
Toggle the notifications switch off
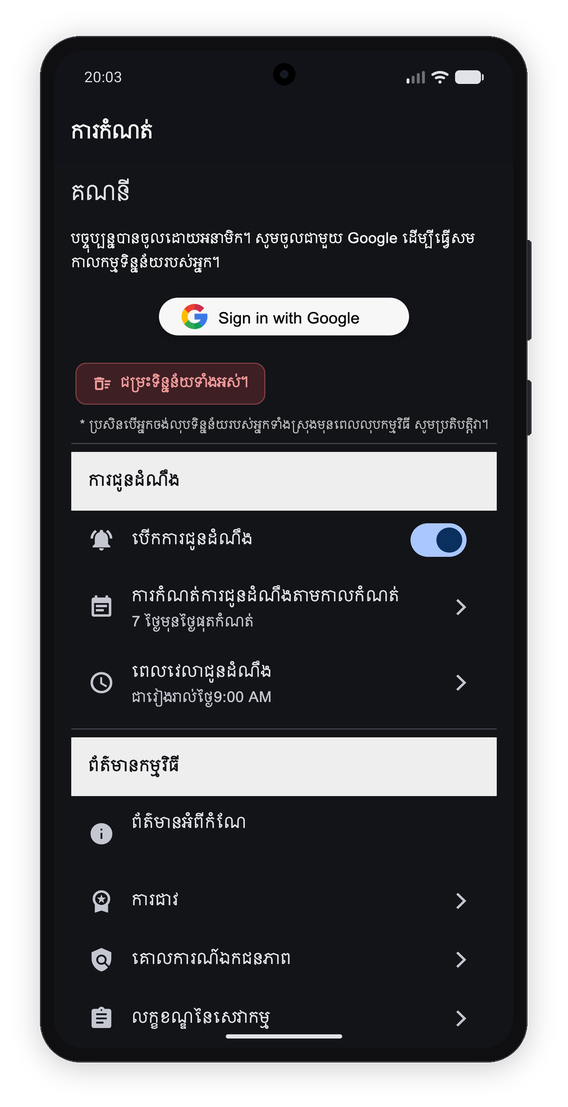pyautogui.click(x=438, y=540)
